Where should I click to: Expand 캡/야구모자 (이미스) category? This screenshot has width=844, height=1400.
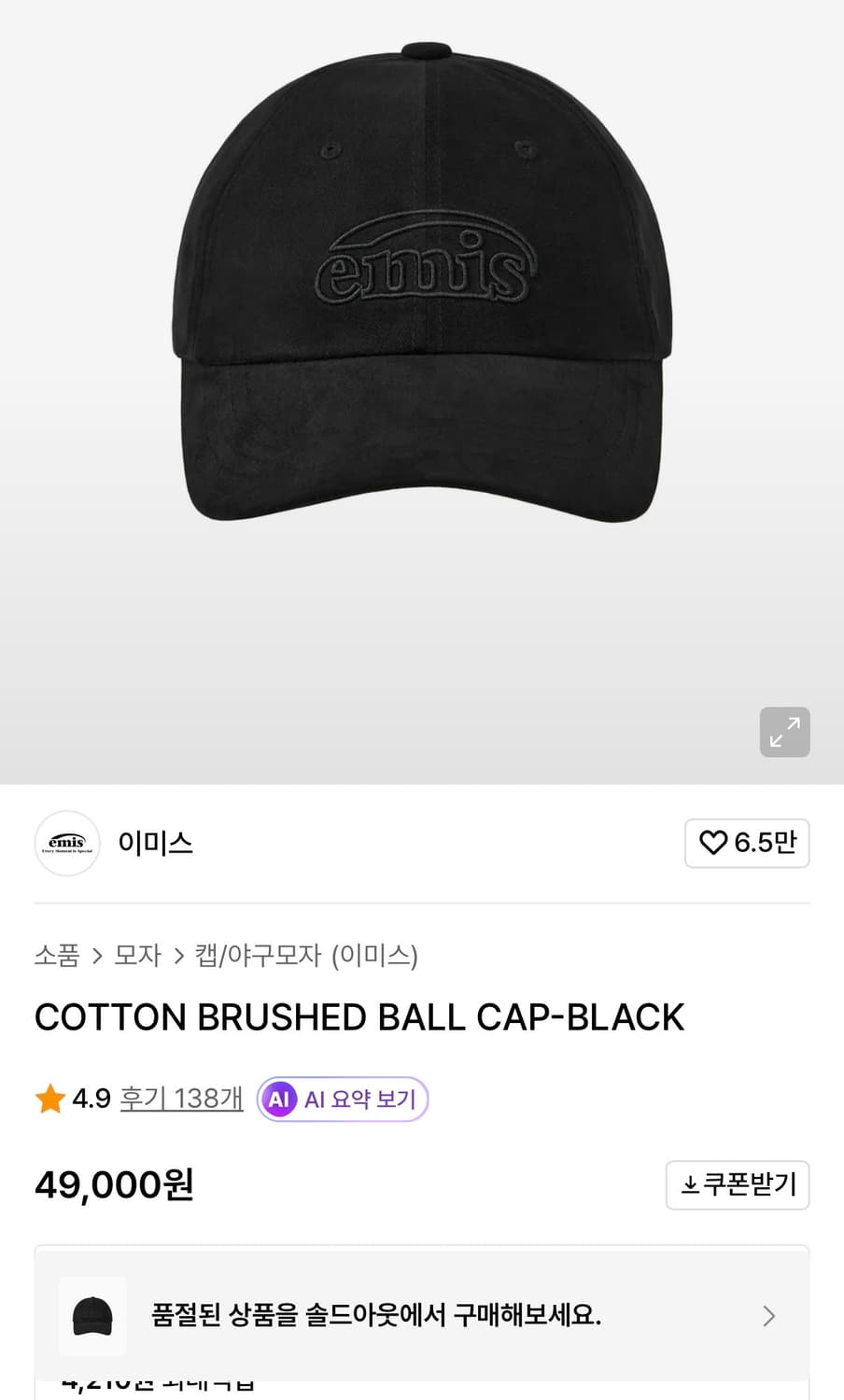(x=306, y=956)
